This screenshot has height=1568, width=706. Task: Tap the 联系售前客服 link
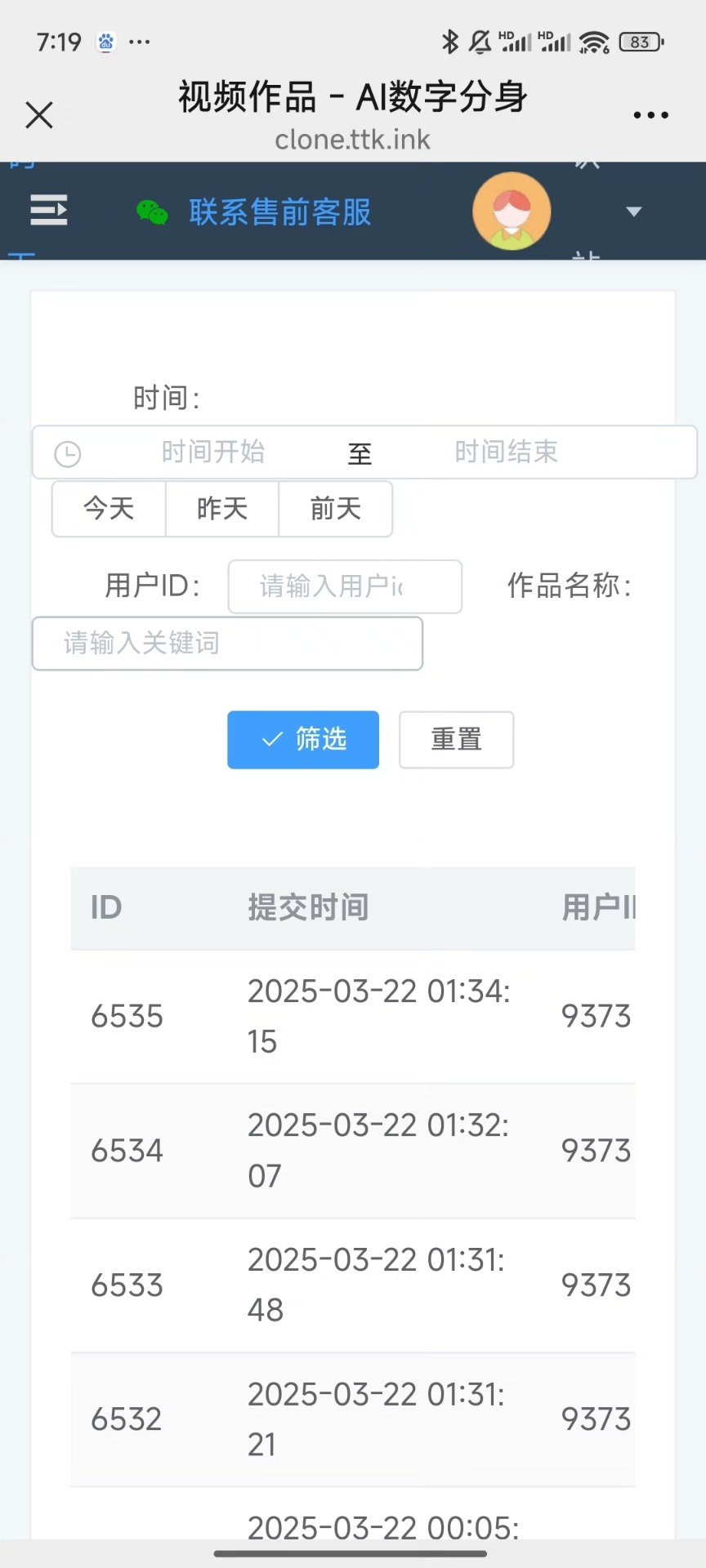coord(279,212)
